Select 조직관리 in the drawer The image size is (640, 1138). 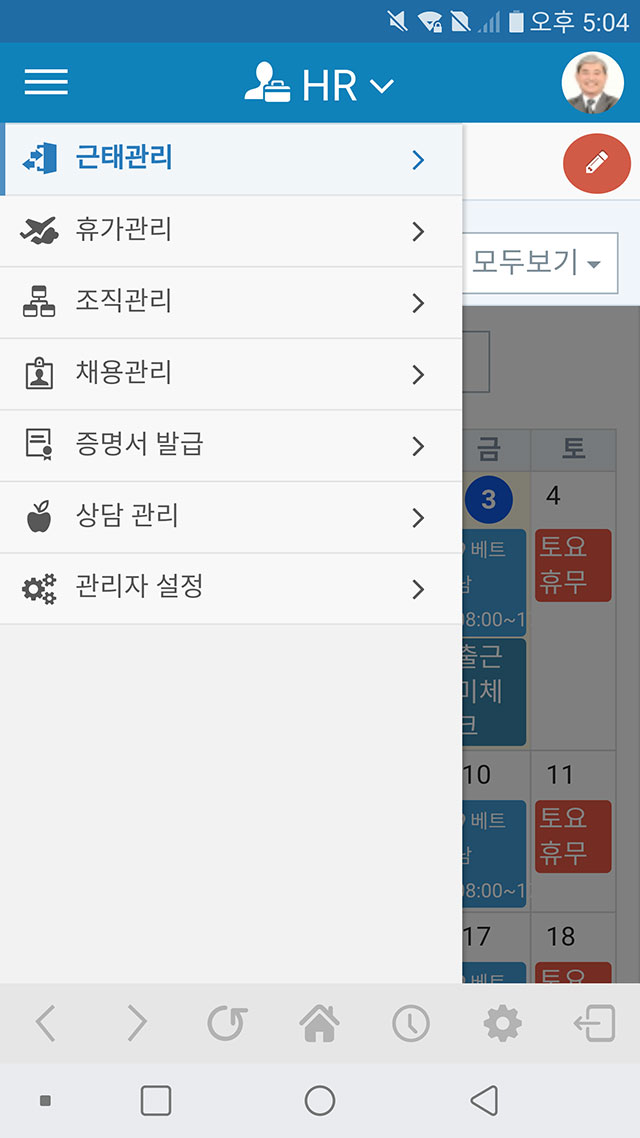(x=231, y=303)
